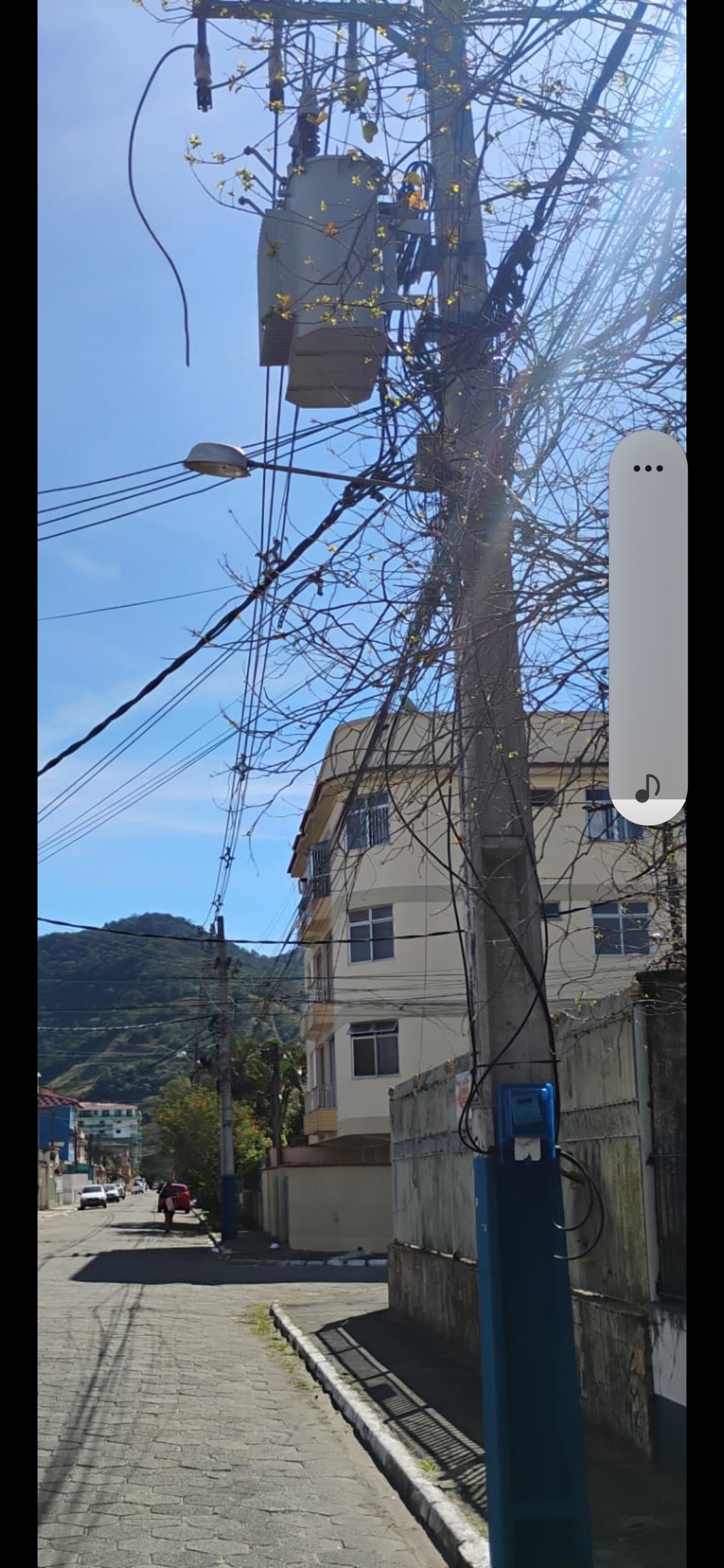
Task: Mute media with the music note icon
Action: [x=647, y=788]
